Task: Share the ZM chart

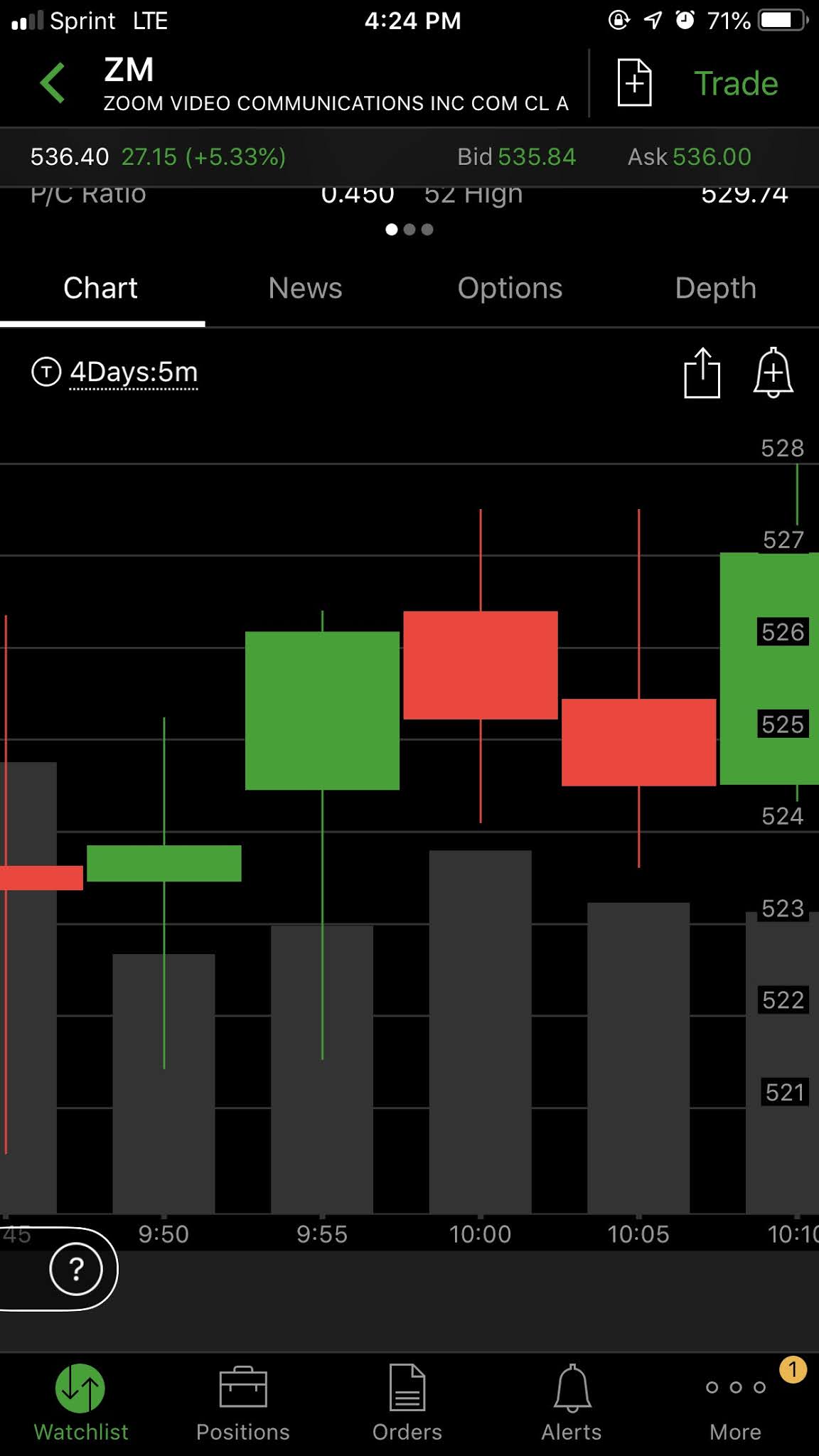Action: tap(702, 373)
